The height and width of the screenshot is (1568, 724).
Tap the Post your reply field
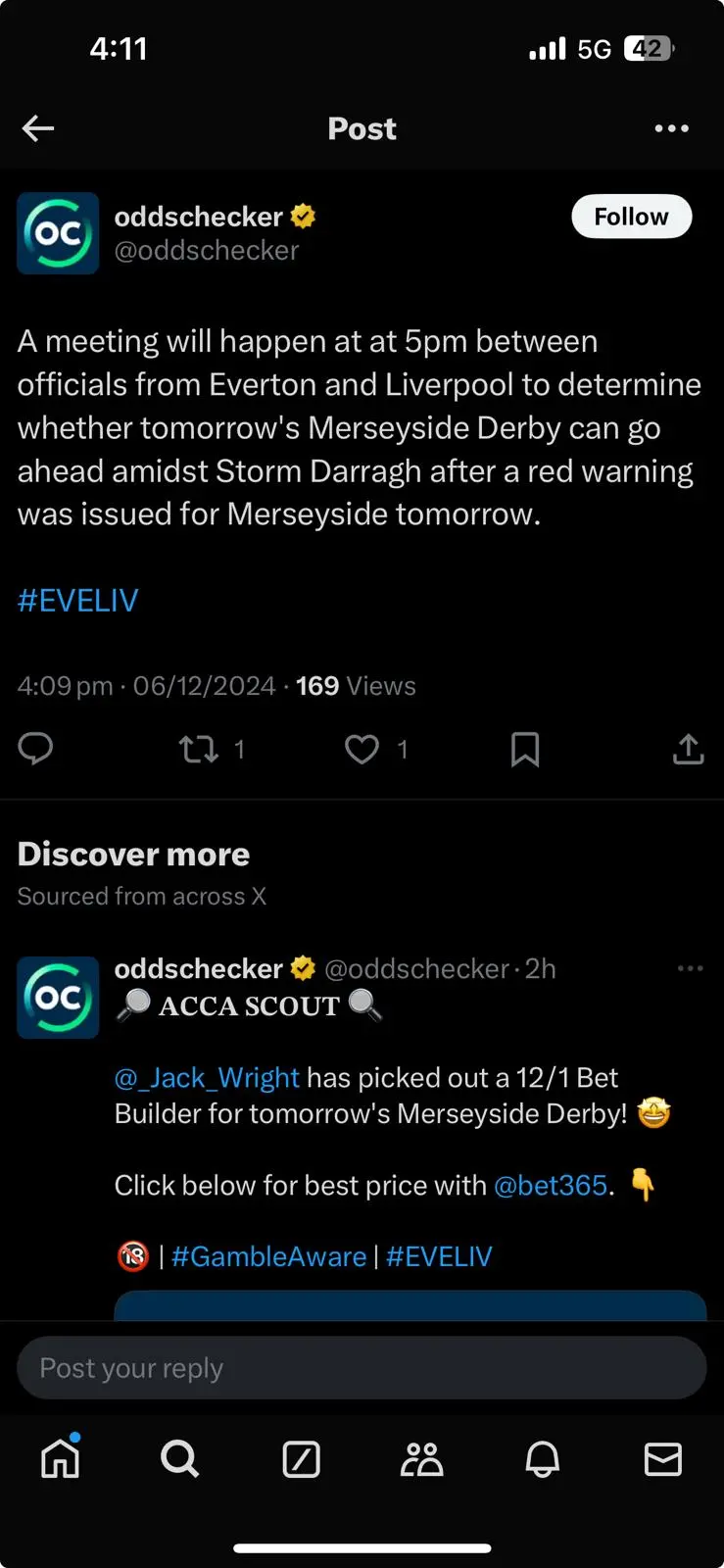click(x=362, y=1368)
